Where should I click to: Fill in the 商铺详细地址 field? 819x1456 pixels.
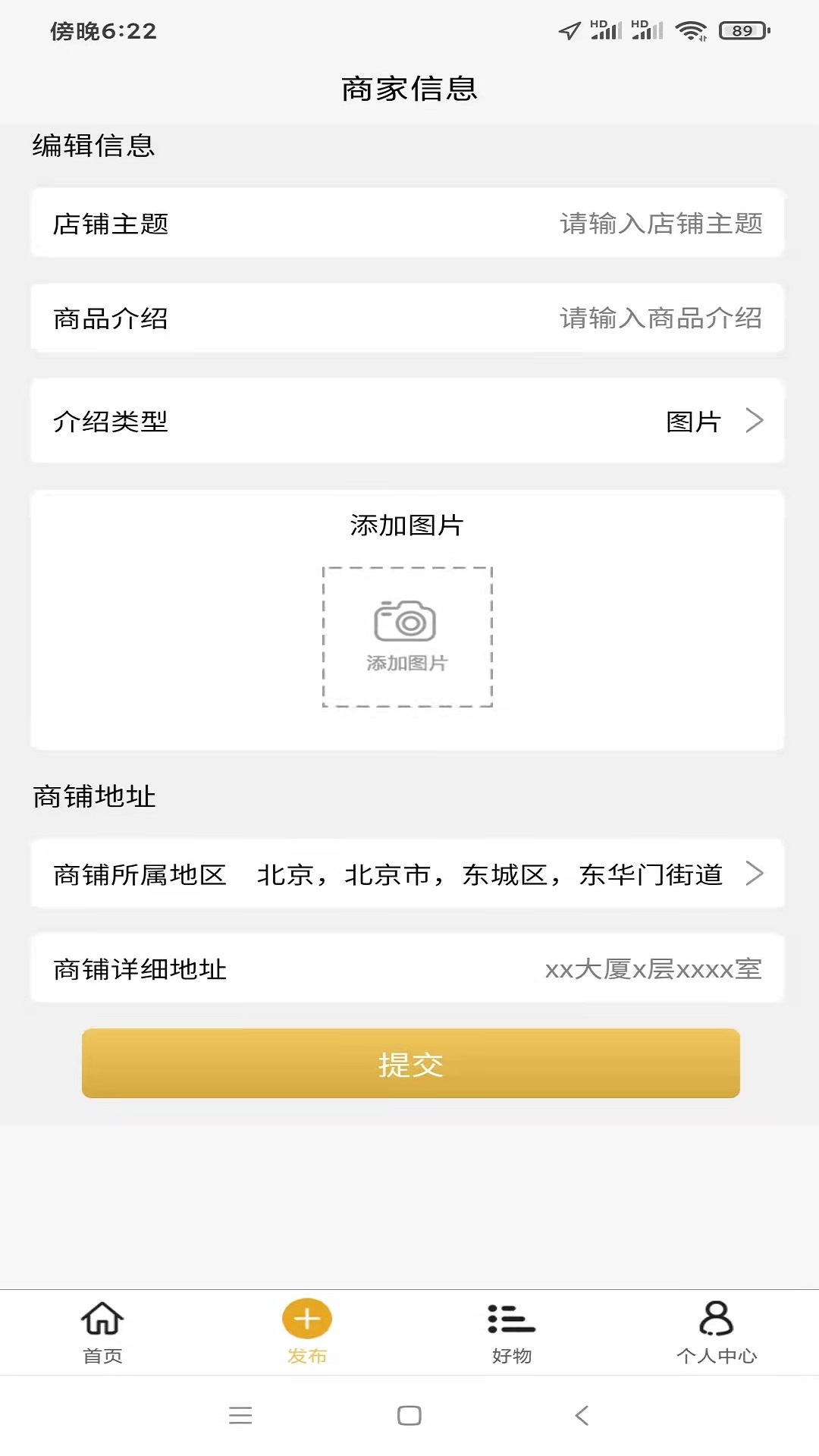(x=407, y=968)
